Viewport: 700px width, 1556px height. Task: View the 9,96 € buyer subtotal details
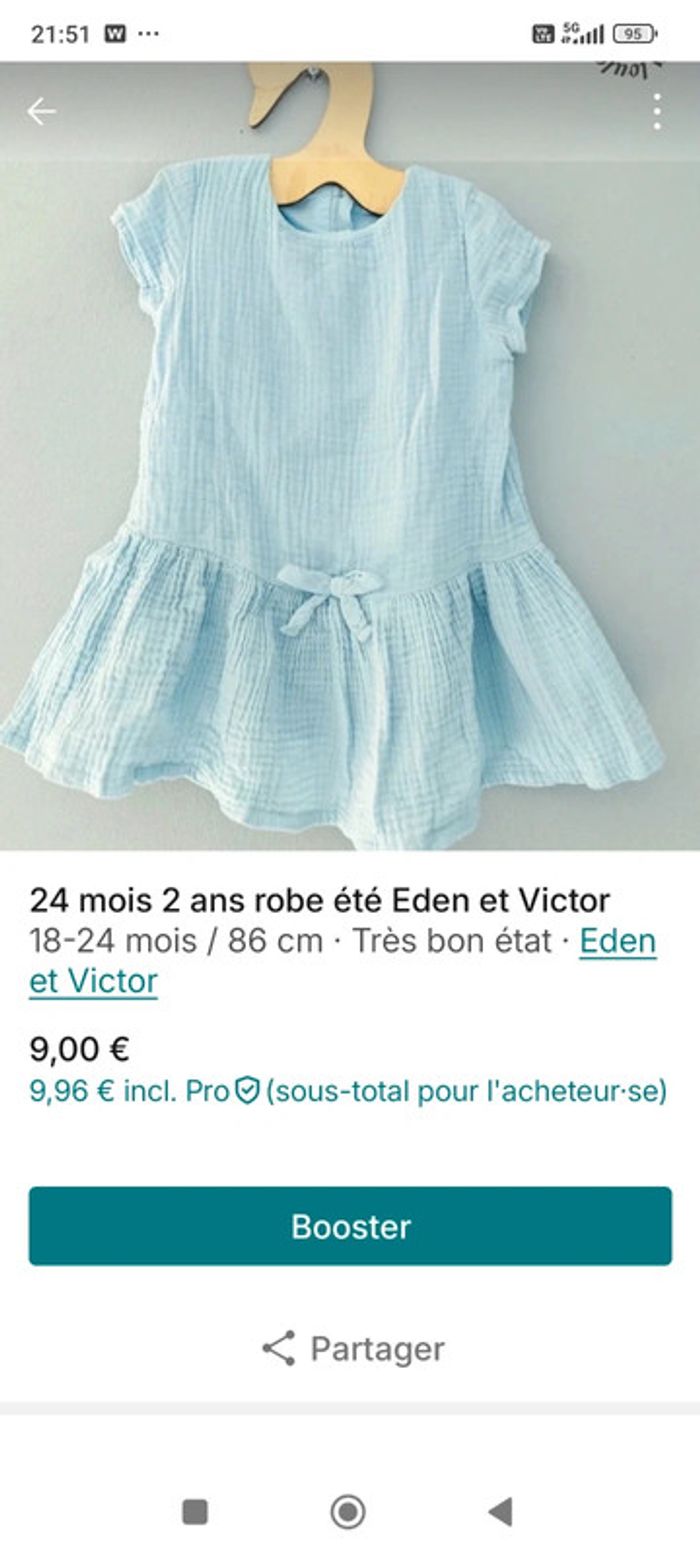click(x=348, y=1091)
